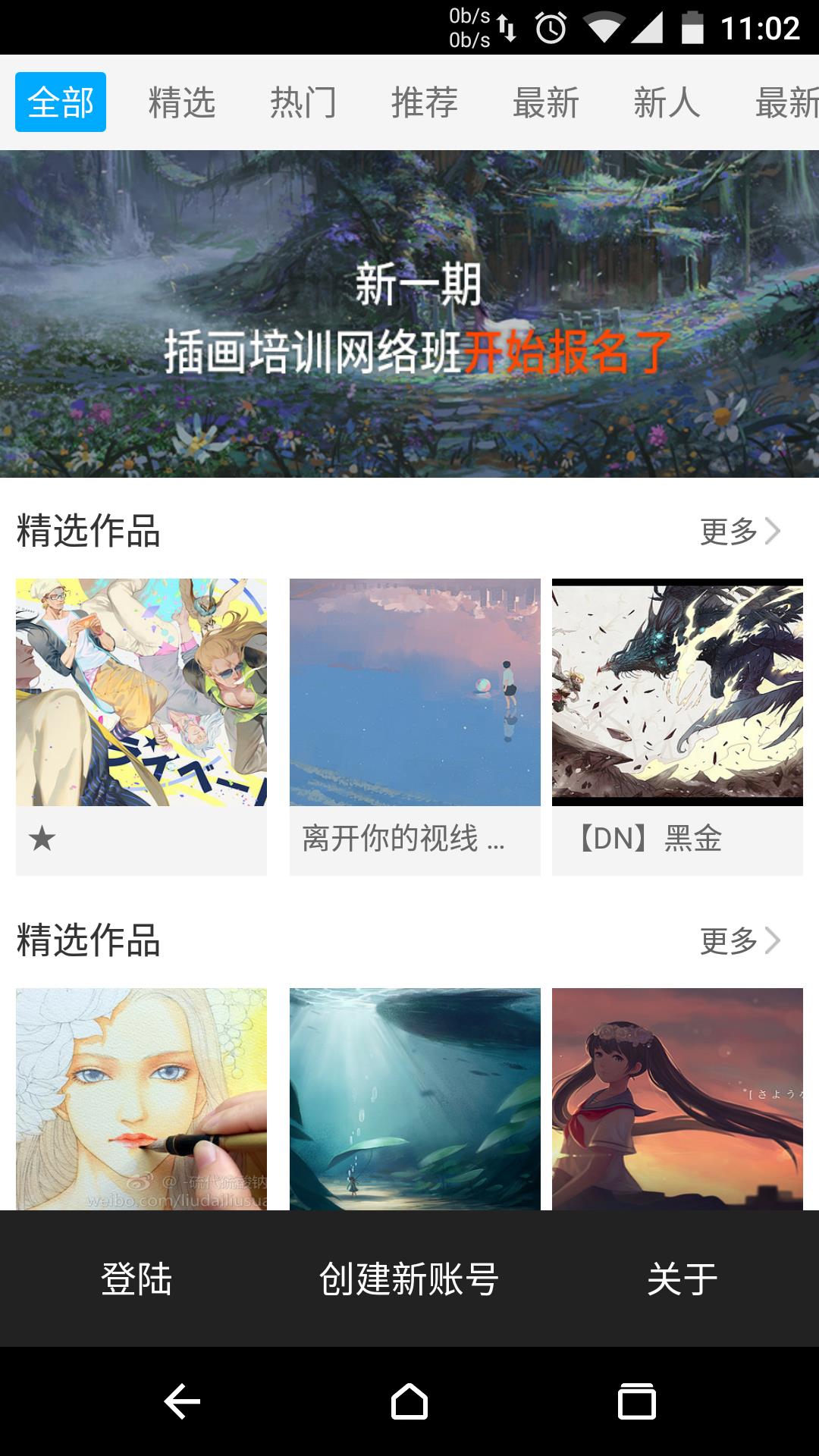Open the 推荐 tab
The width and height of the screenshot is (819, 1456).
425,102
